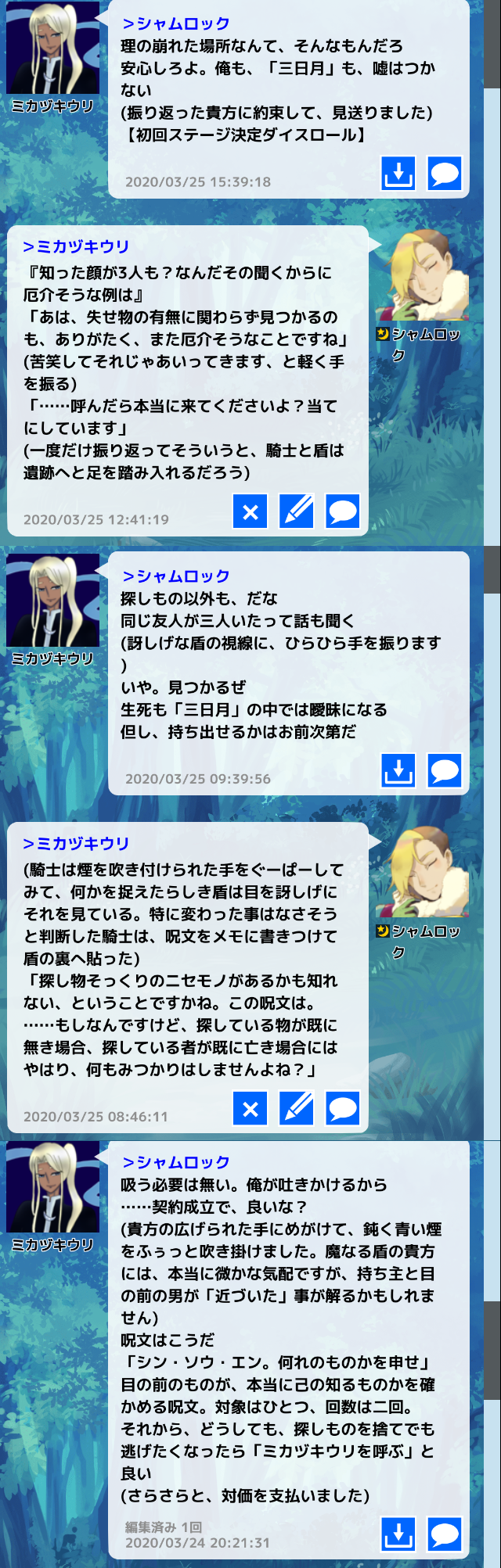Tap the >シャムロック link in the 20:21:31 message
Image resolution: width=501 pixels, height=1568 pixels.
176,1162
